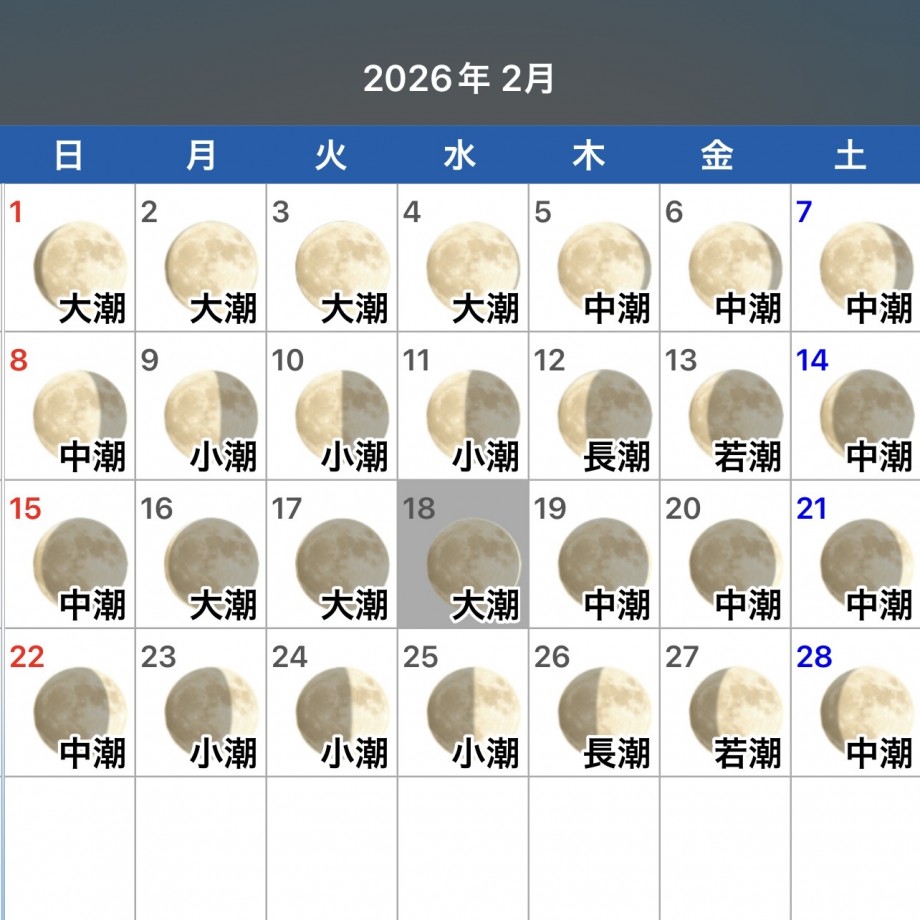Screen dimensions: 920x920
Task: Select the highlighted date 18
Action: (x=463, y=555)
